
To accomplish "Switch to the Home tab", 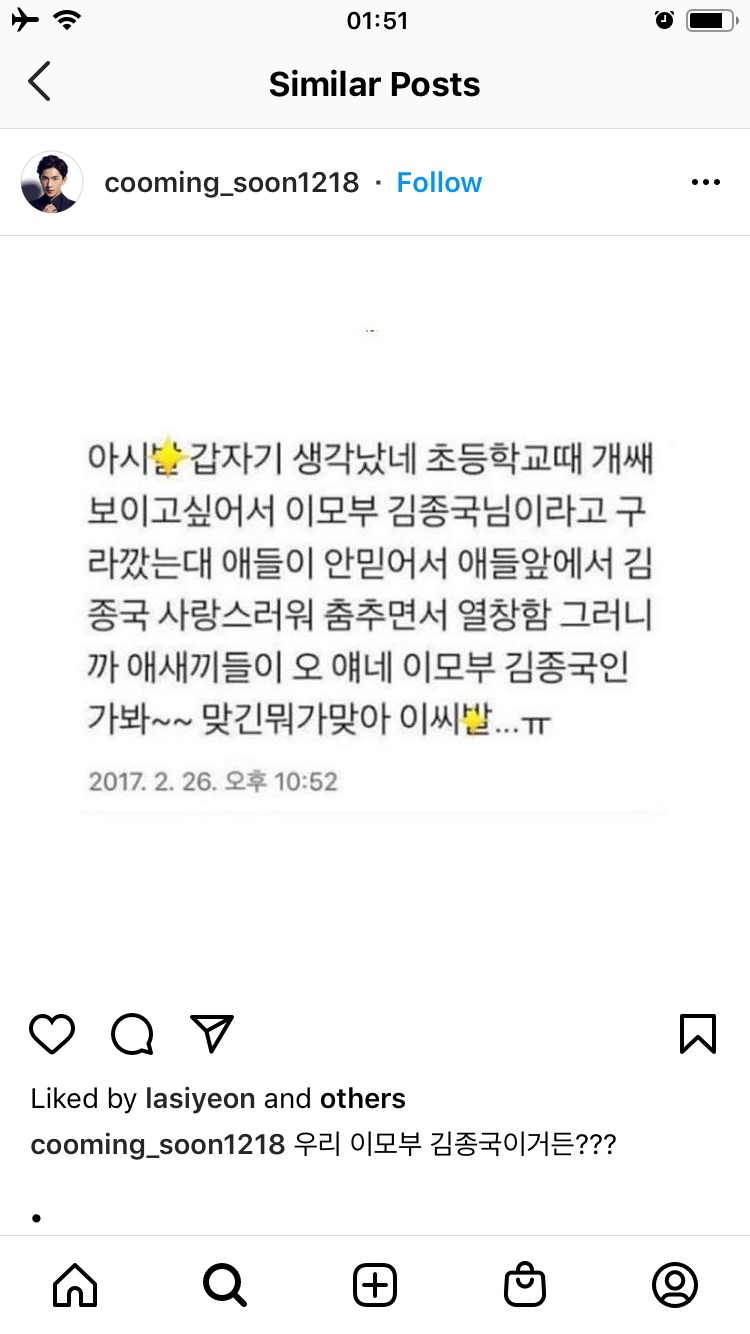I will coord(75,1285).
